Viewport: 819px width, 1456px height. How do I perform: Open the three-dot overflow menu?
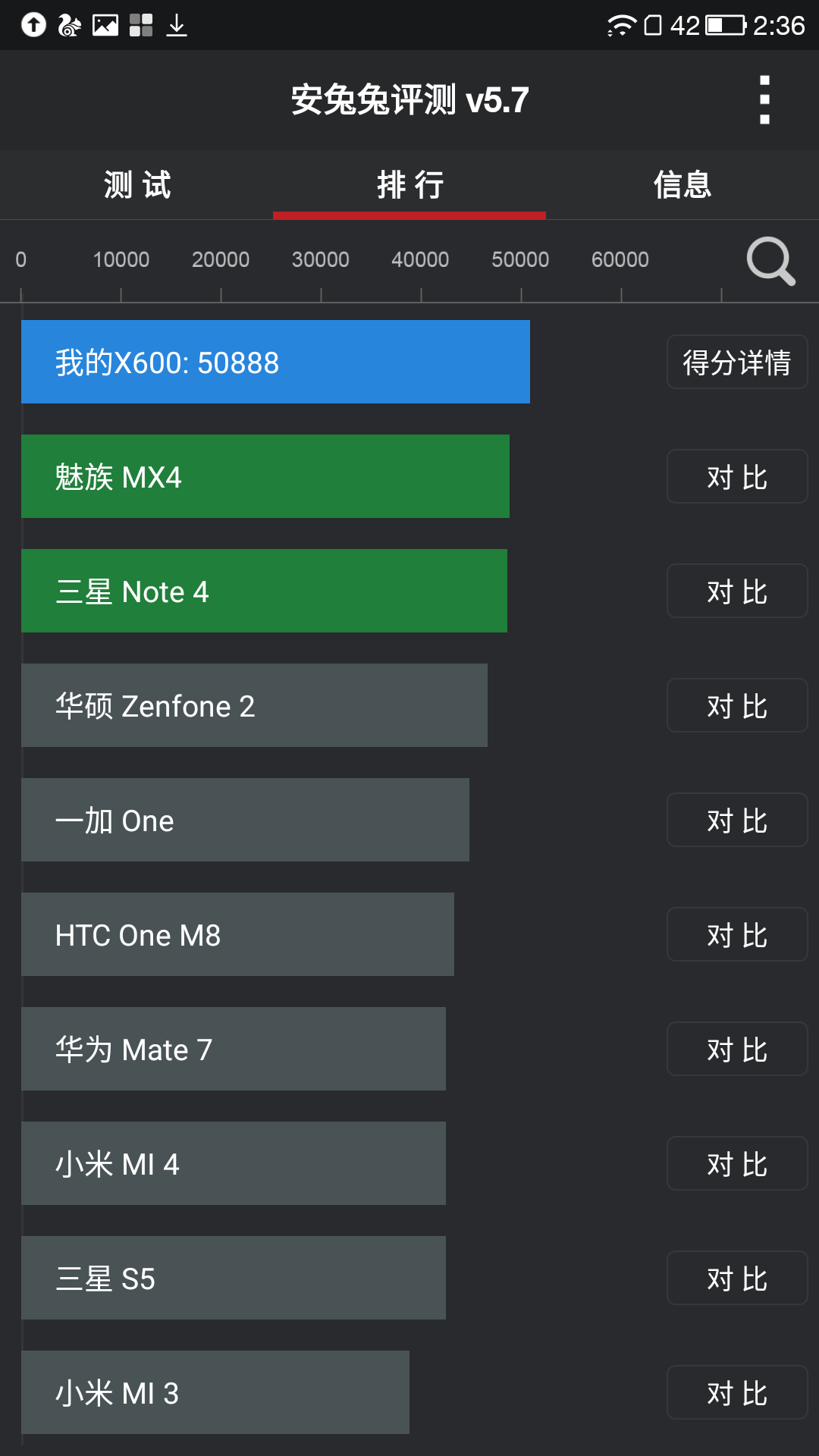tap(764, 99)
